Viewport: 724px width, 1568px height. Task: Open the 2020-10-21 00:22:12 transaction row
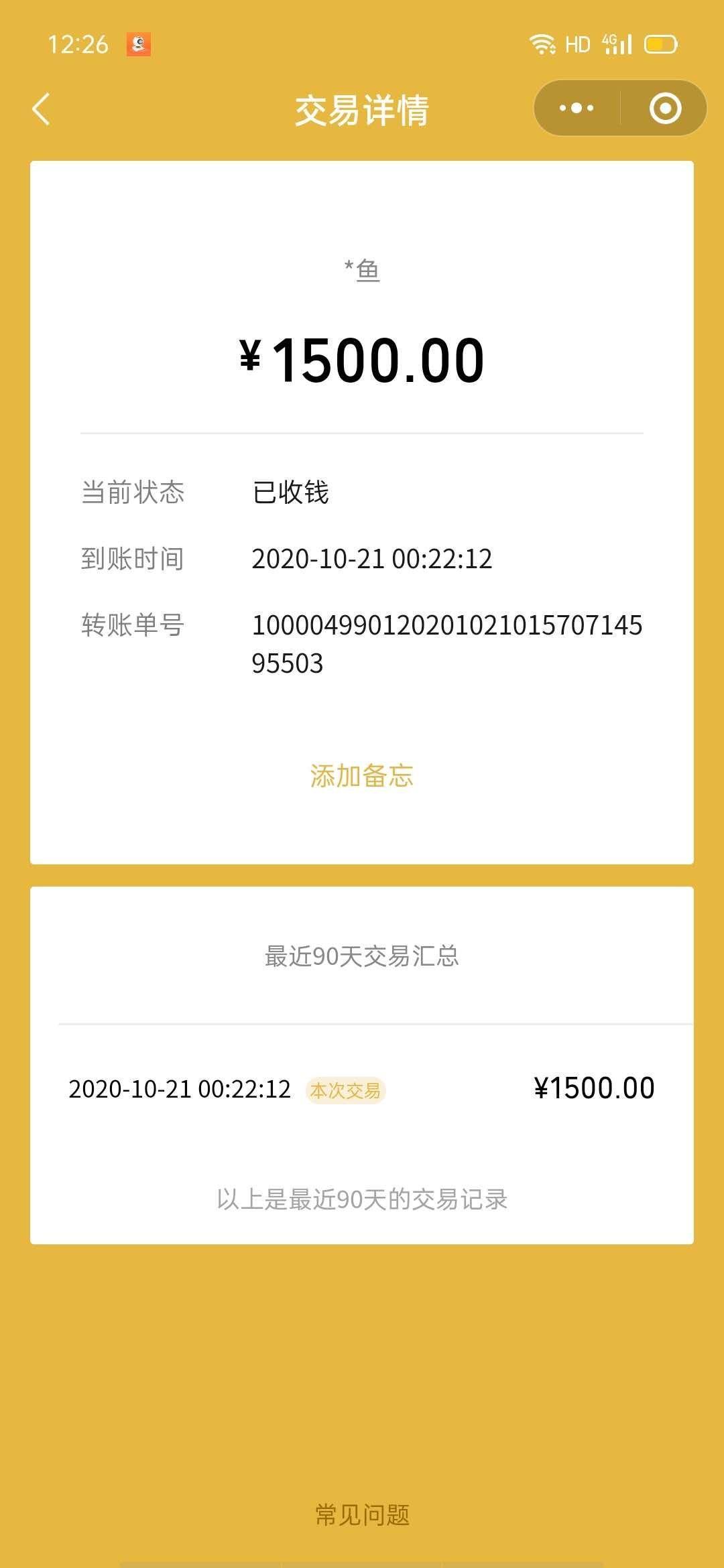pos(361,1089)
